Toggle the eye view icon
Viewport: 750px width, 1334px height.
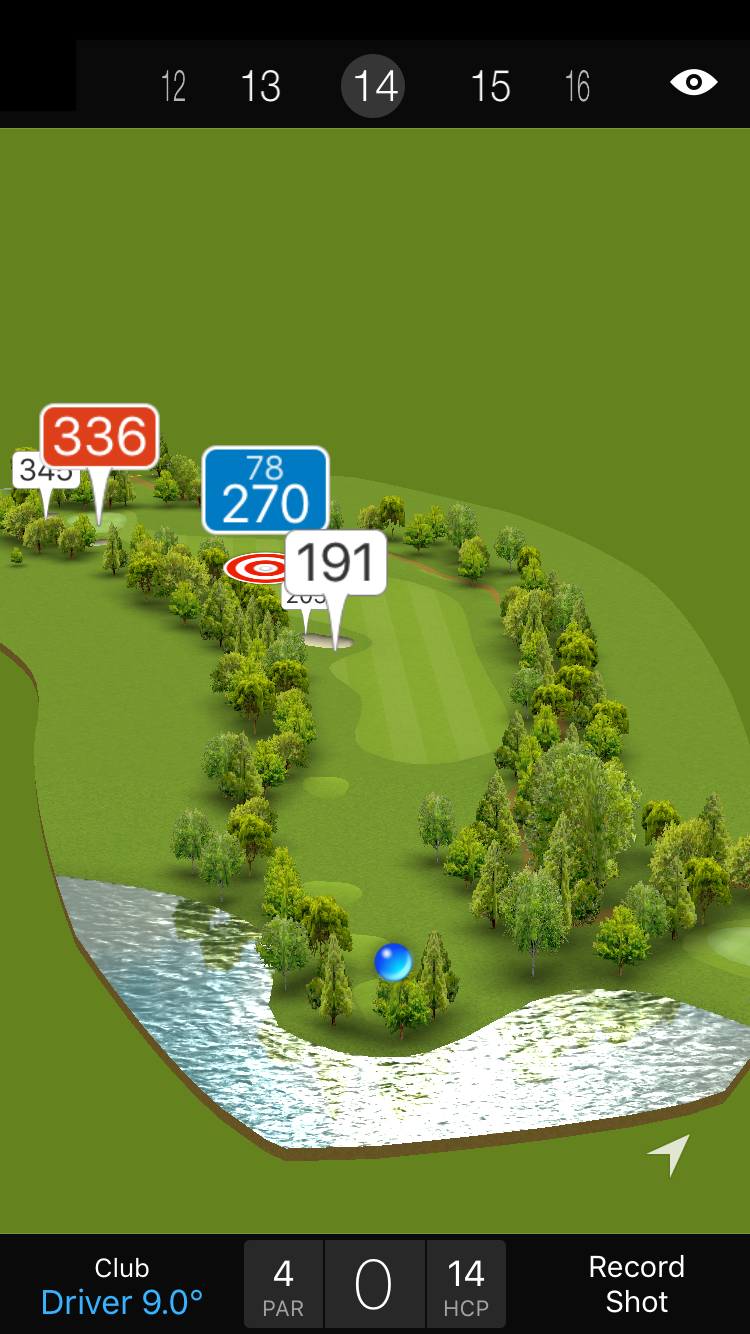tap(693, 83)
